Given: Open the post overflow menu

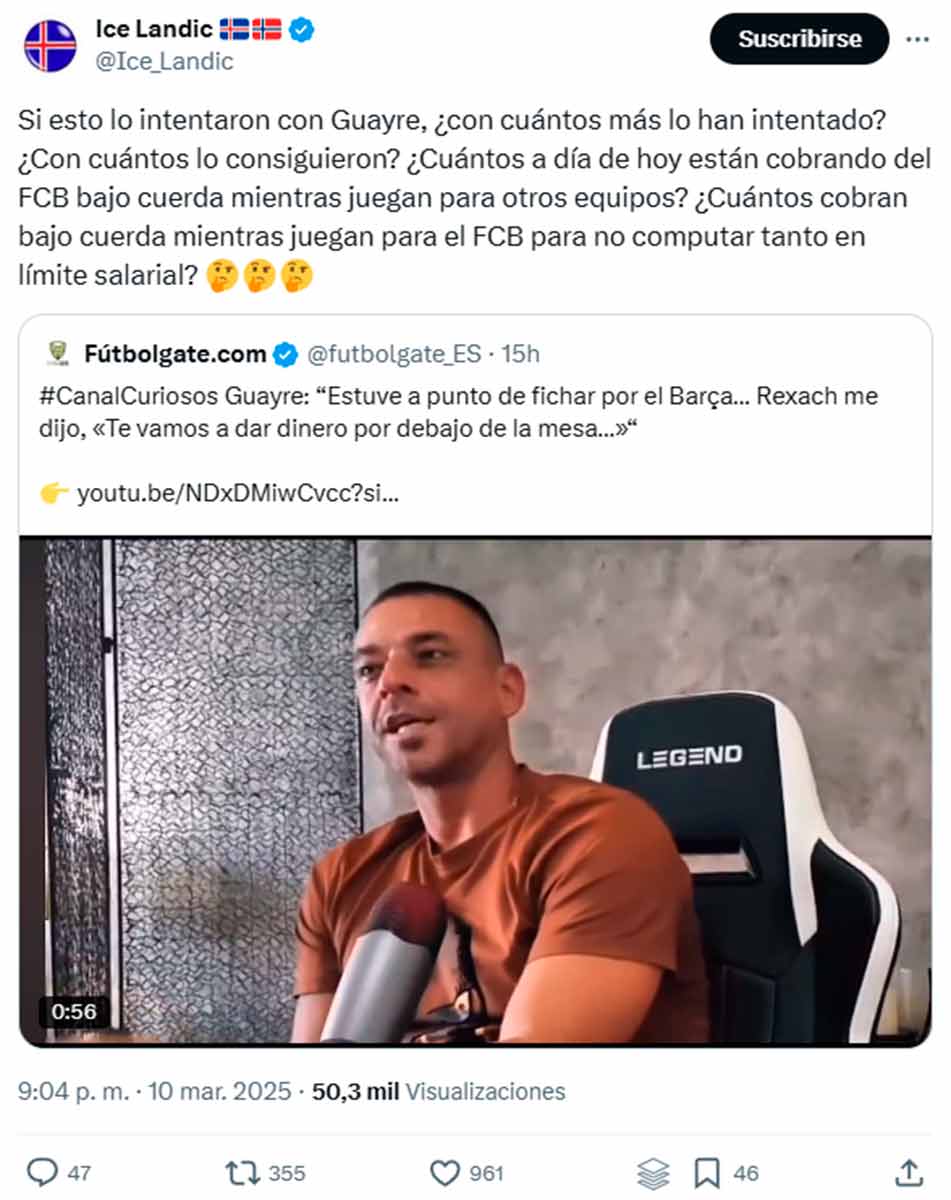Looking at the screenshot, I should click(x=916, y=39).
